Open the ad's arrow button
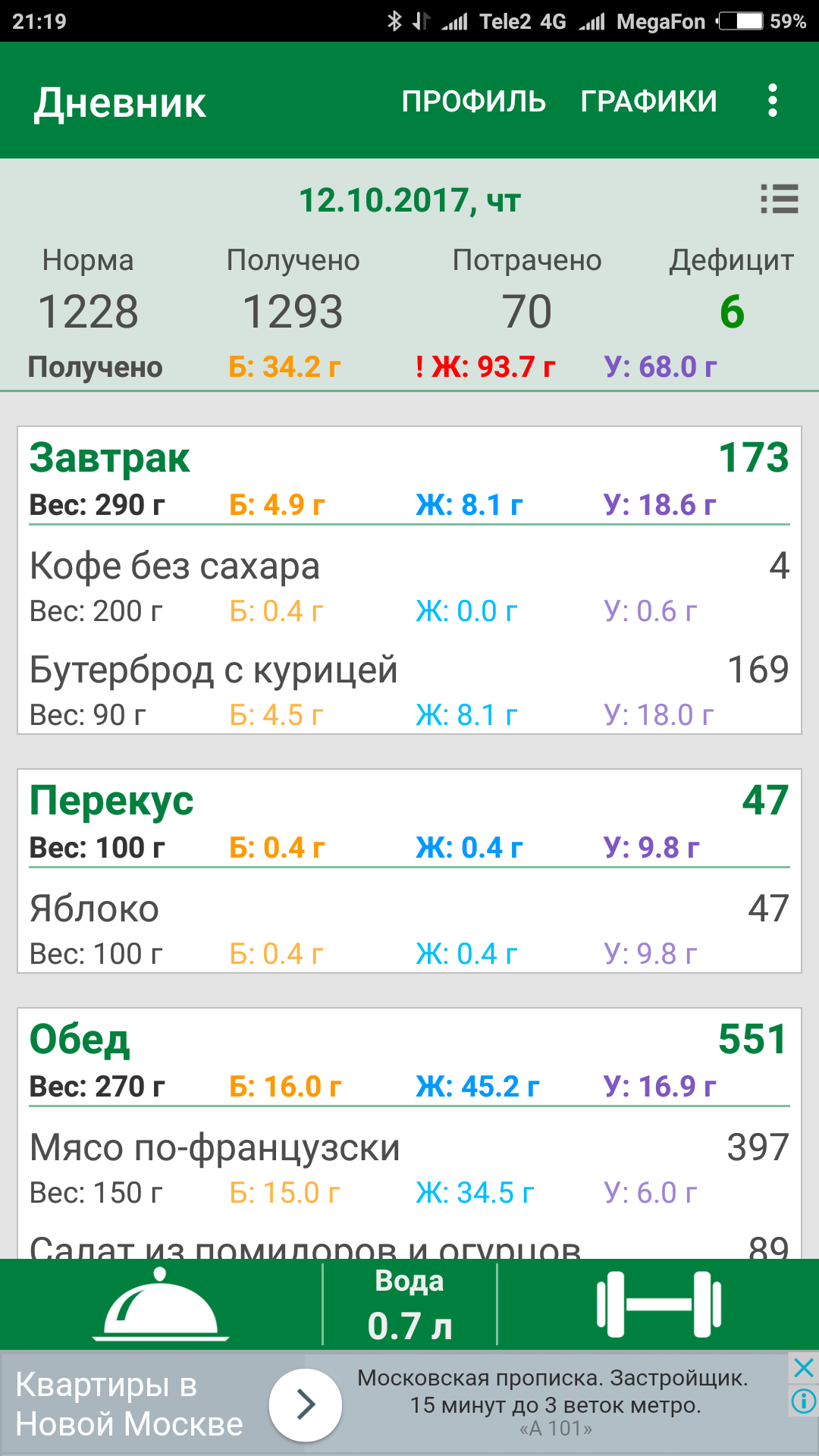This screenshot has width=819, height=1456. [306, 1404]
